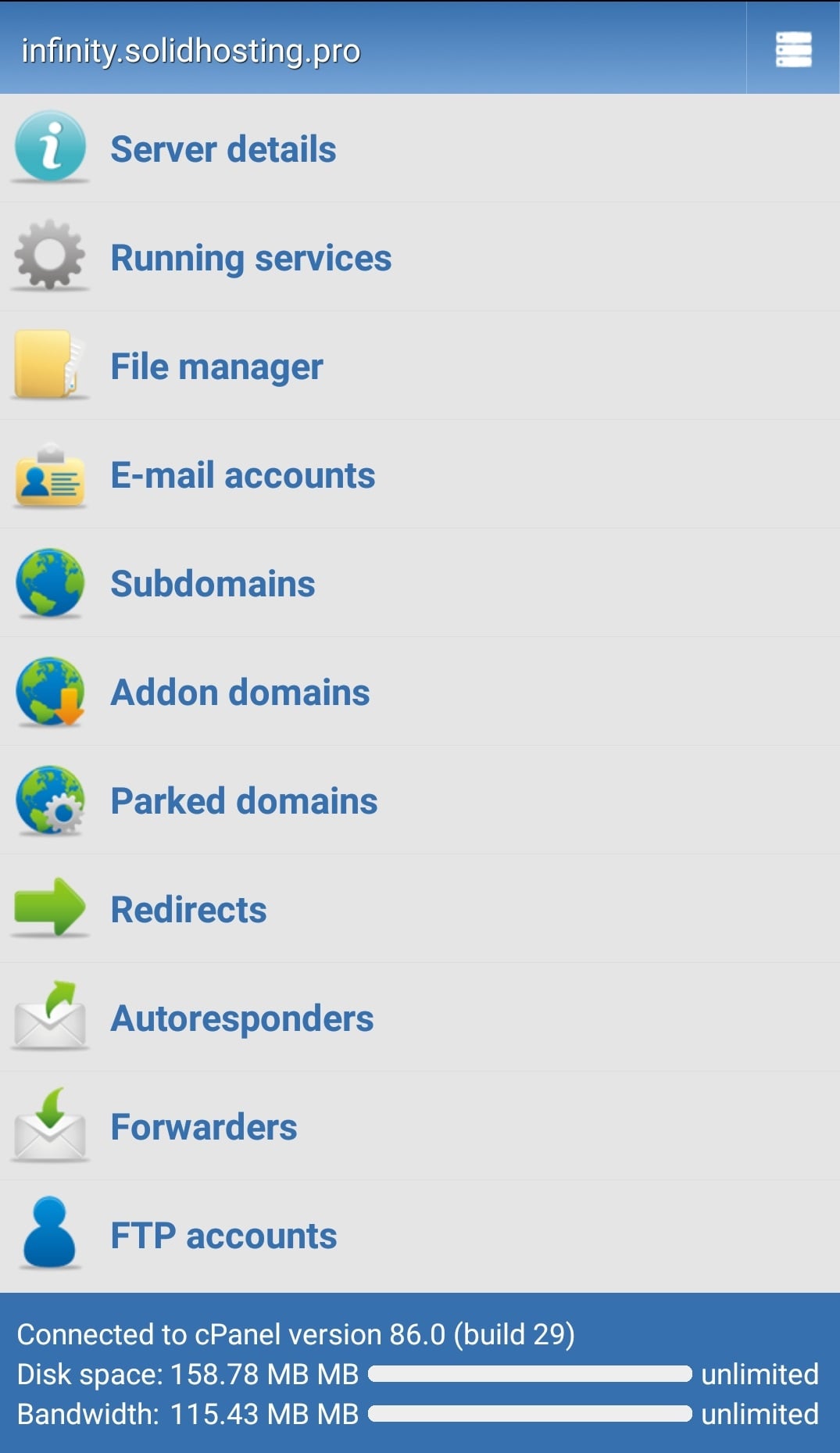This screenshot has height=1453, width=840.
Task: Click the Running services gear icon
Action: click(x=49, y=258)
